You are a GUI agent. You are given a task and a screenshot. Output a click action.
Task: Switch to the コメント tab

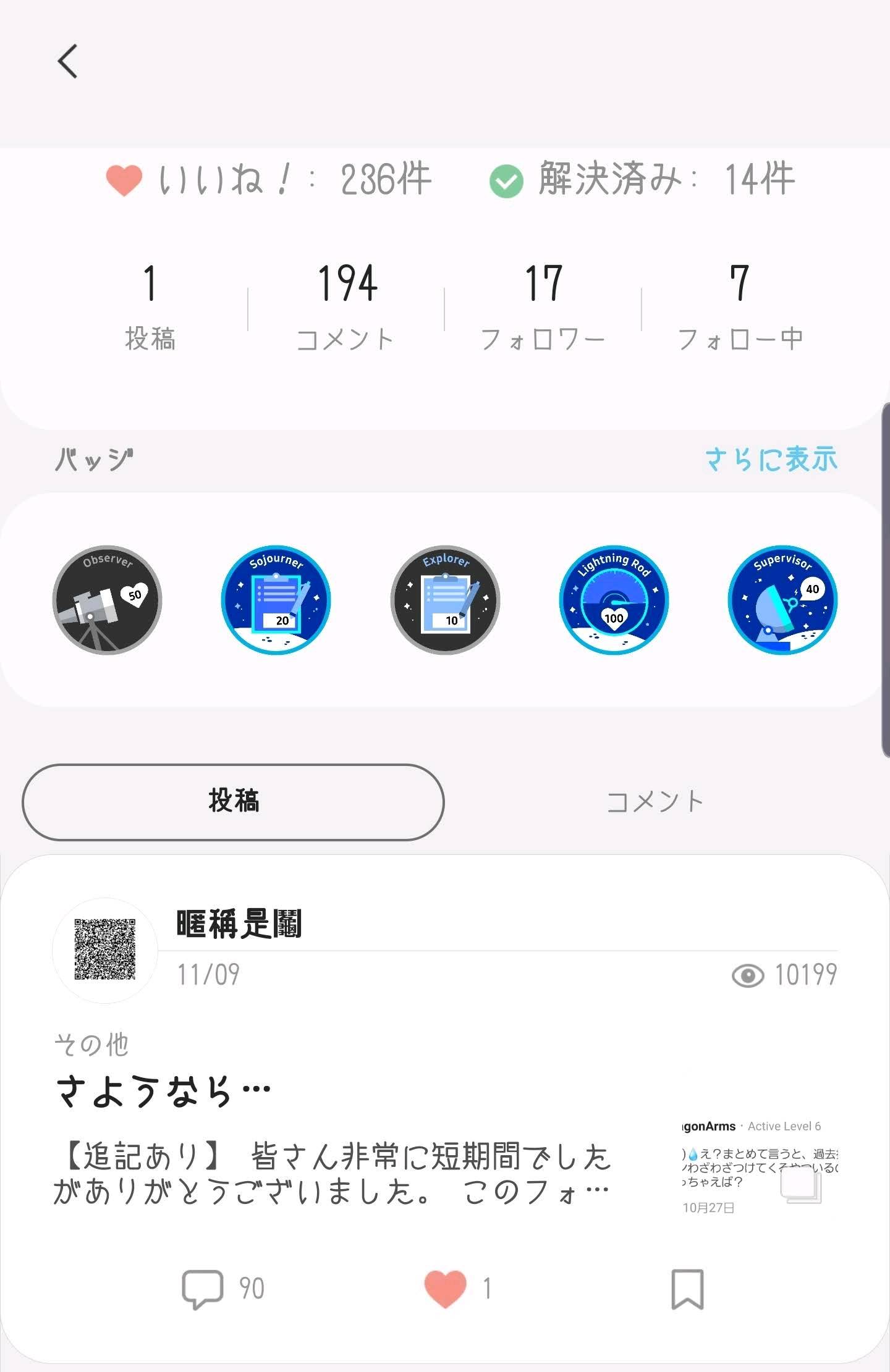655,802
